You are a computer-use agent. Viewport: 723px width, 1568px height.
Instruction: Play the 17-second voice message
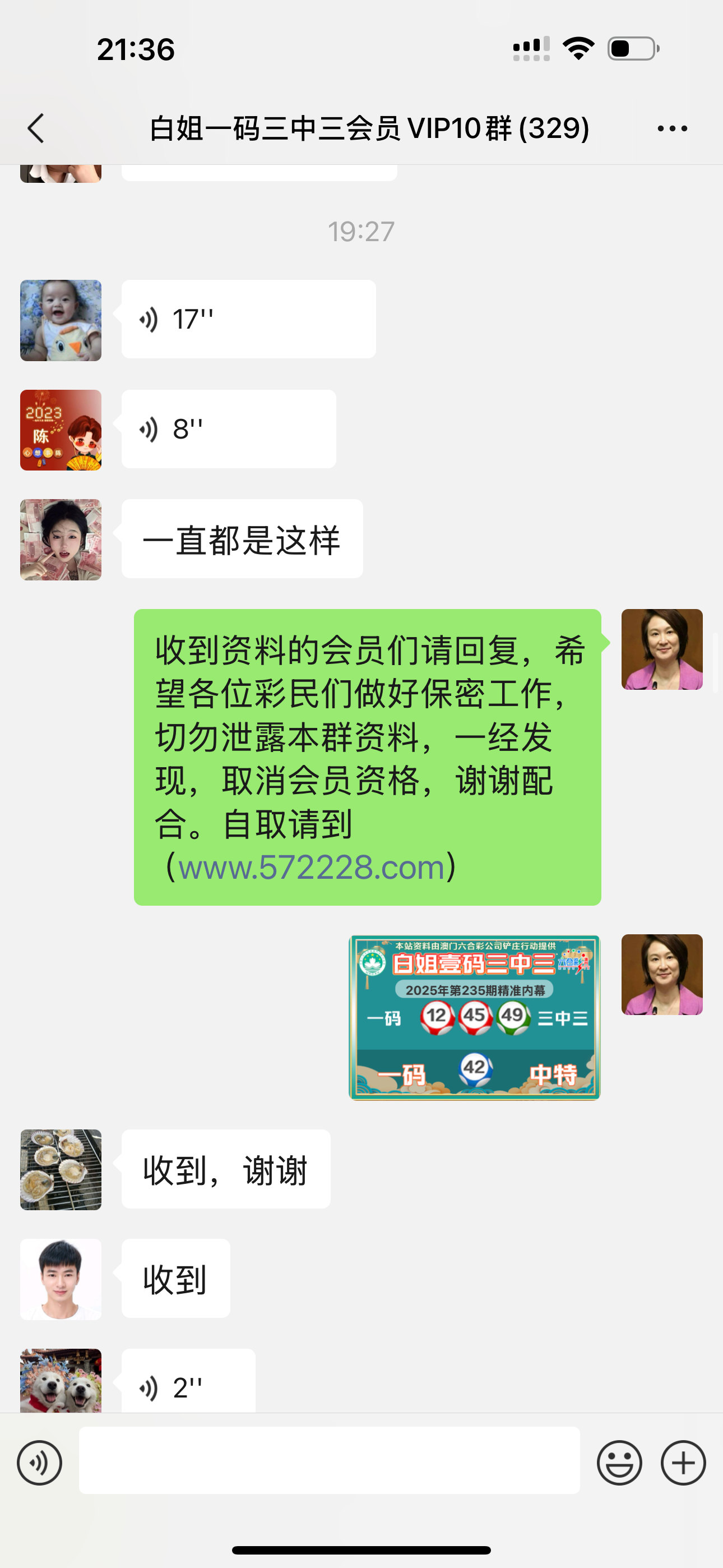pyautogui.click(x=248, y=320)
